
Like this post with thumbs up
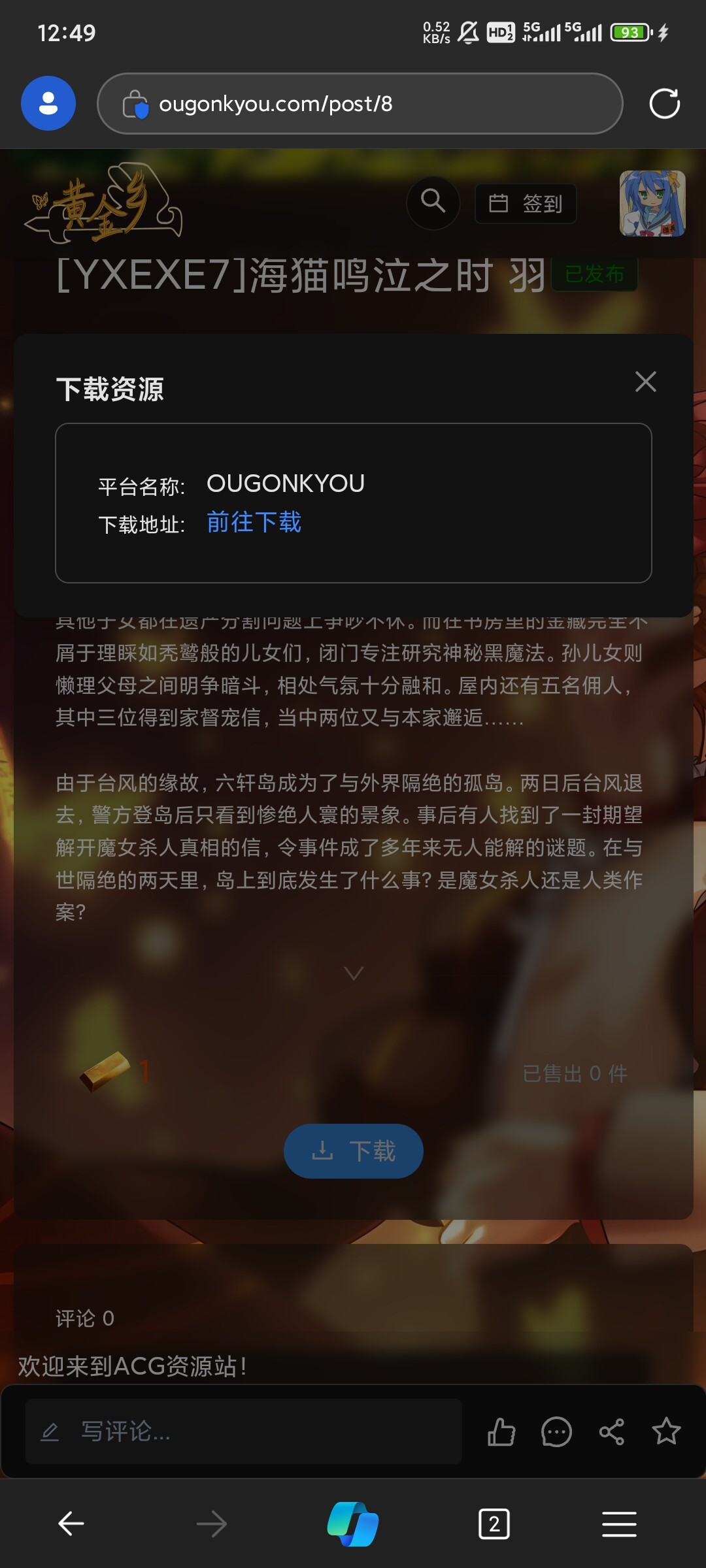(501, 1432)
